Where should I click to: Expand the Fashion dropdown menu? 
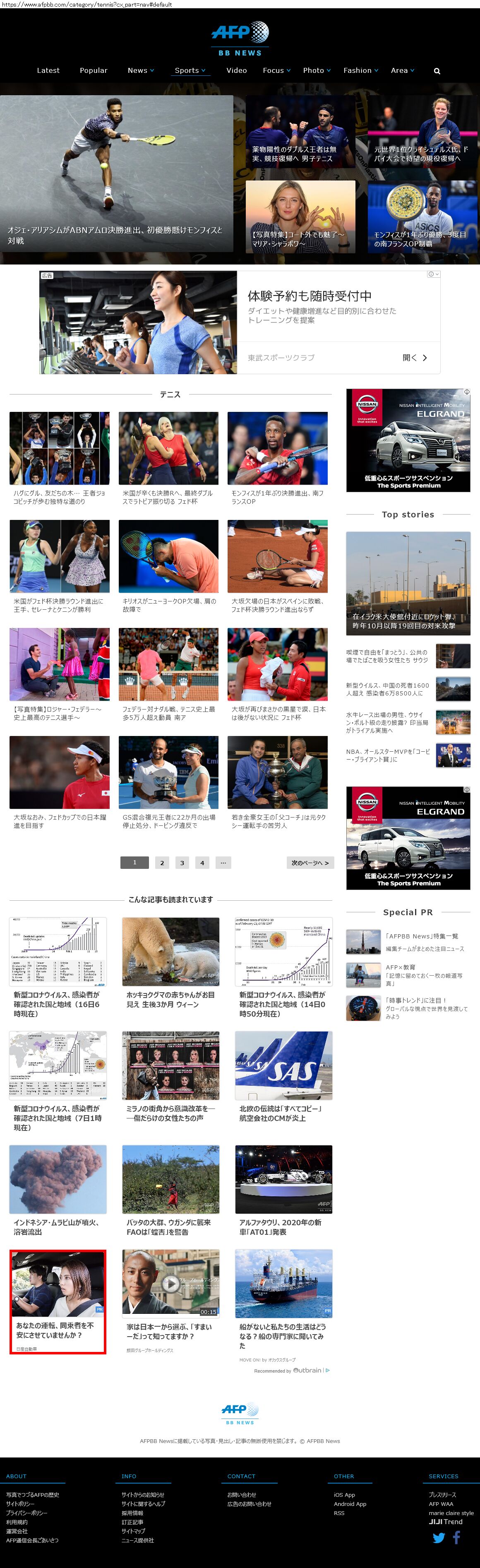point(360,71)
